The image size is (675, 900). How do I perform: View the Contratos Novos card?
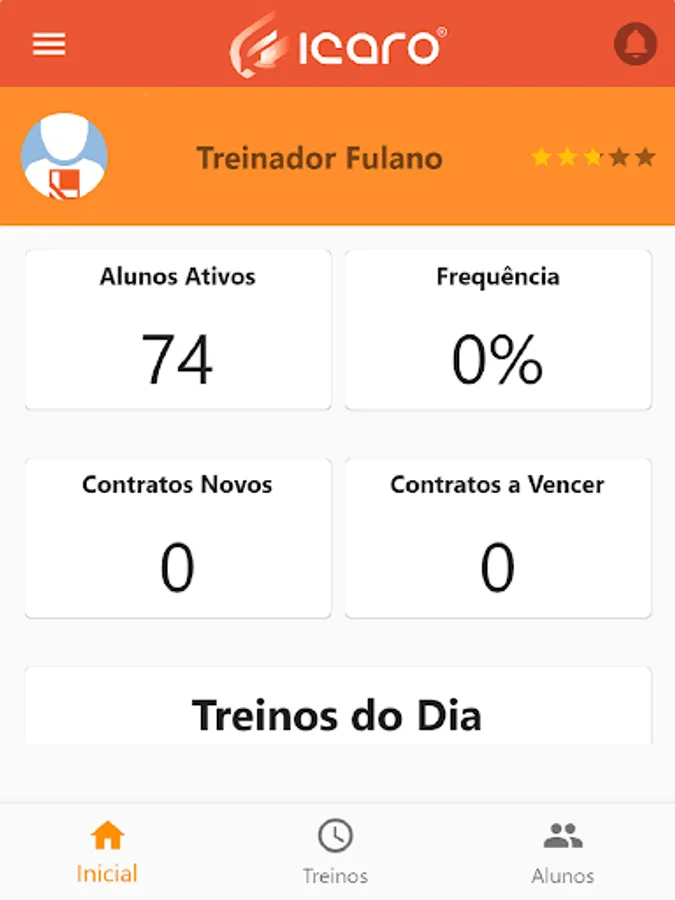(178, 538)
